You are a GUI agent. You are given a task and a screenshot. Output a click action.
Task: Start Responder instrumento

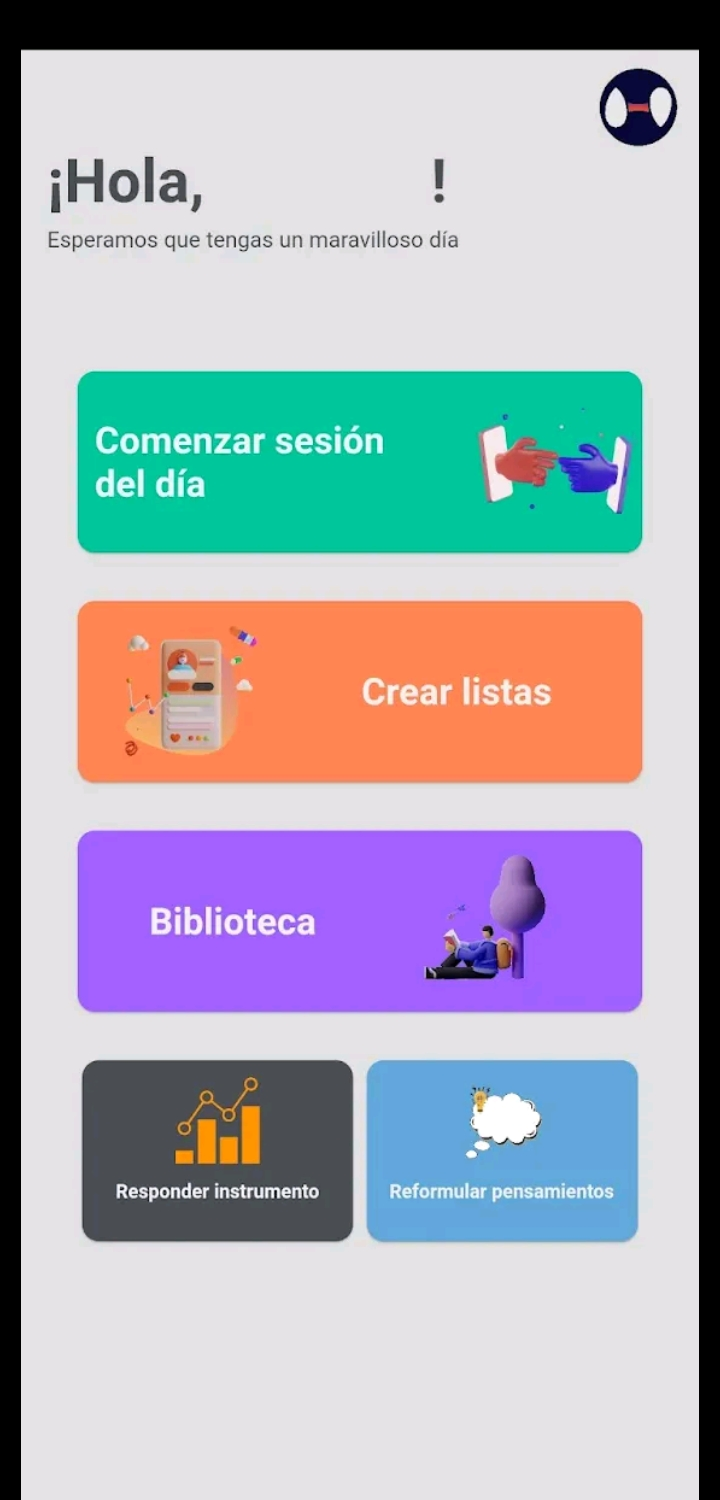pyautogui.click(x=217, y=1150)
